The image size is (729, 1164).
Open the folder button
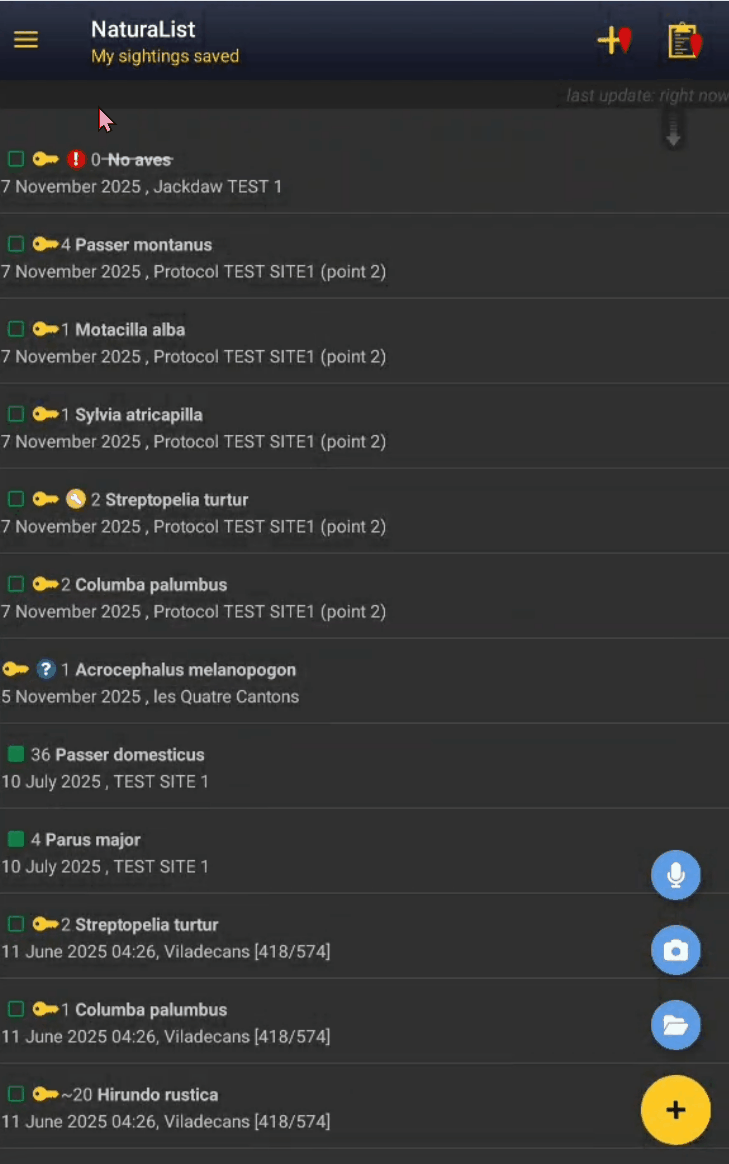(x=676, y=1025)
